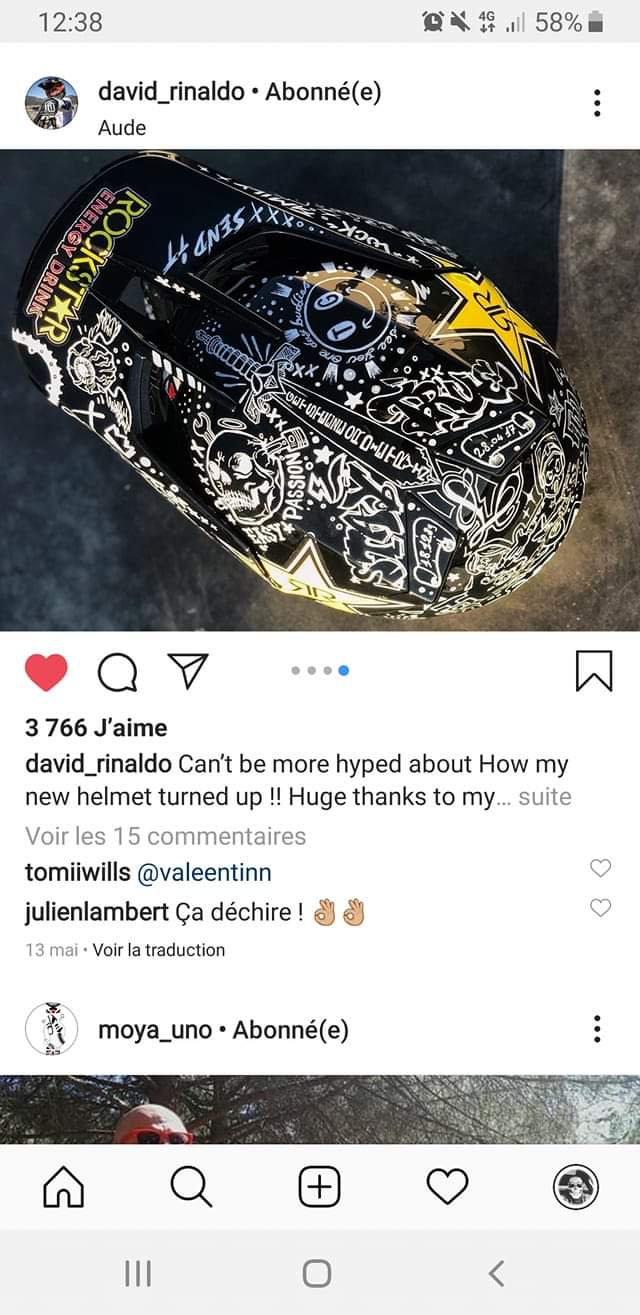
Task: Share david_rinaldo's post via paper plane
Action: point(187,671)
